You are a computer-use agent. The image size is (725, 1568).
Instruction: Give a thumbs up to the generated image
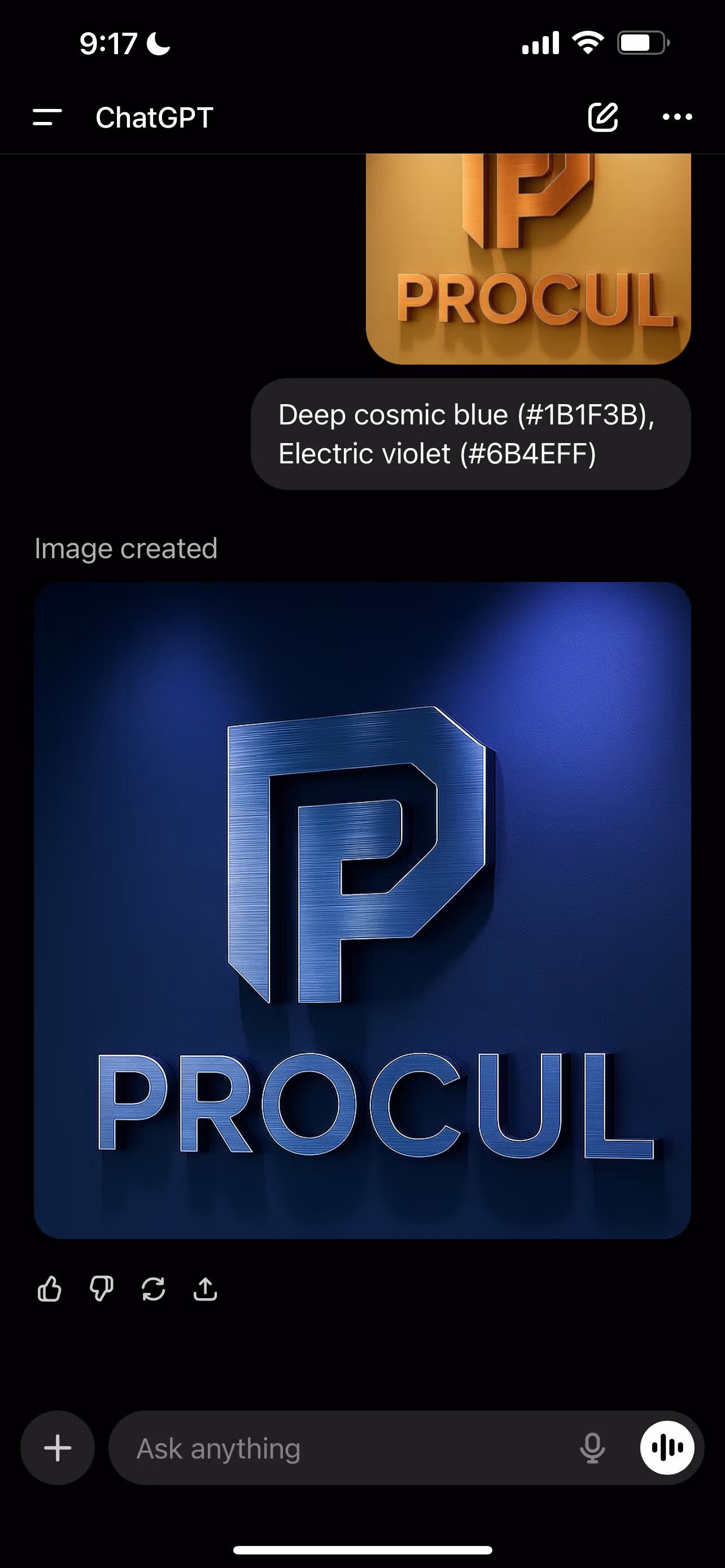[x=50, y=1289]
